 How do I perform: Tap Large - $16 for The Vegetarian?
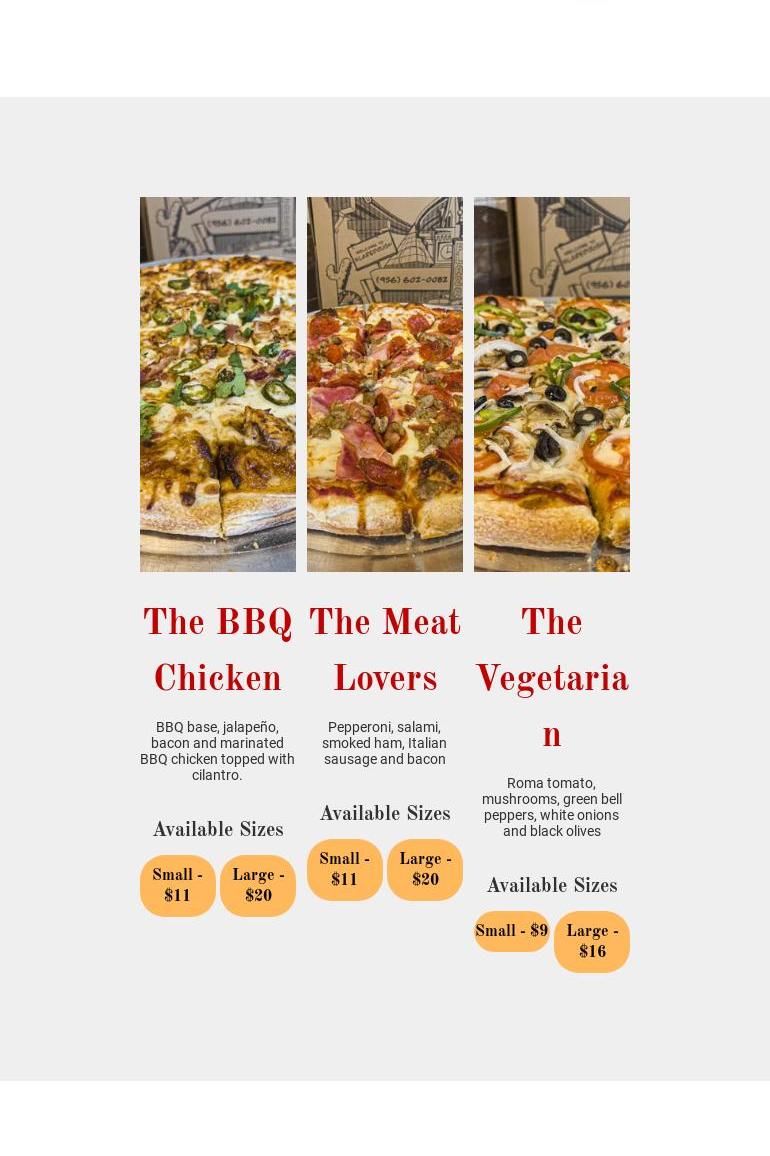click(x=592, y=941)
